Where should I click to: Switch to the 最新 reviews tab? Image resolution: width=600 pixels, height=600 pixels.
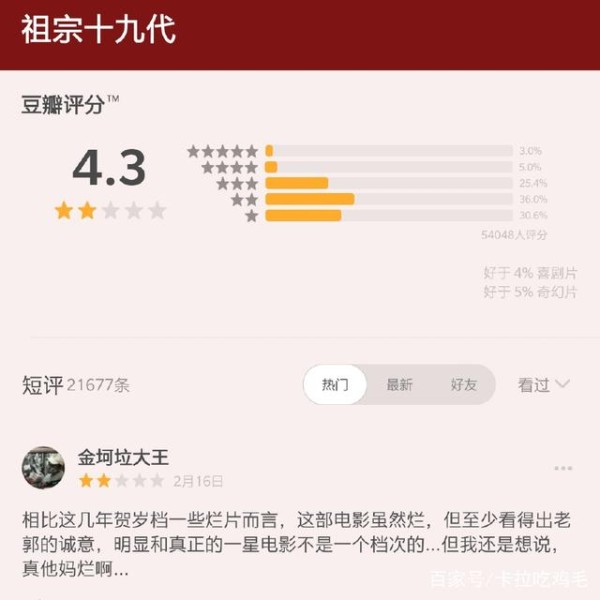tap(399, 385)
